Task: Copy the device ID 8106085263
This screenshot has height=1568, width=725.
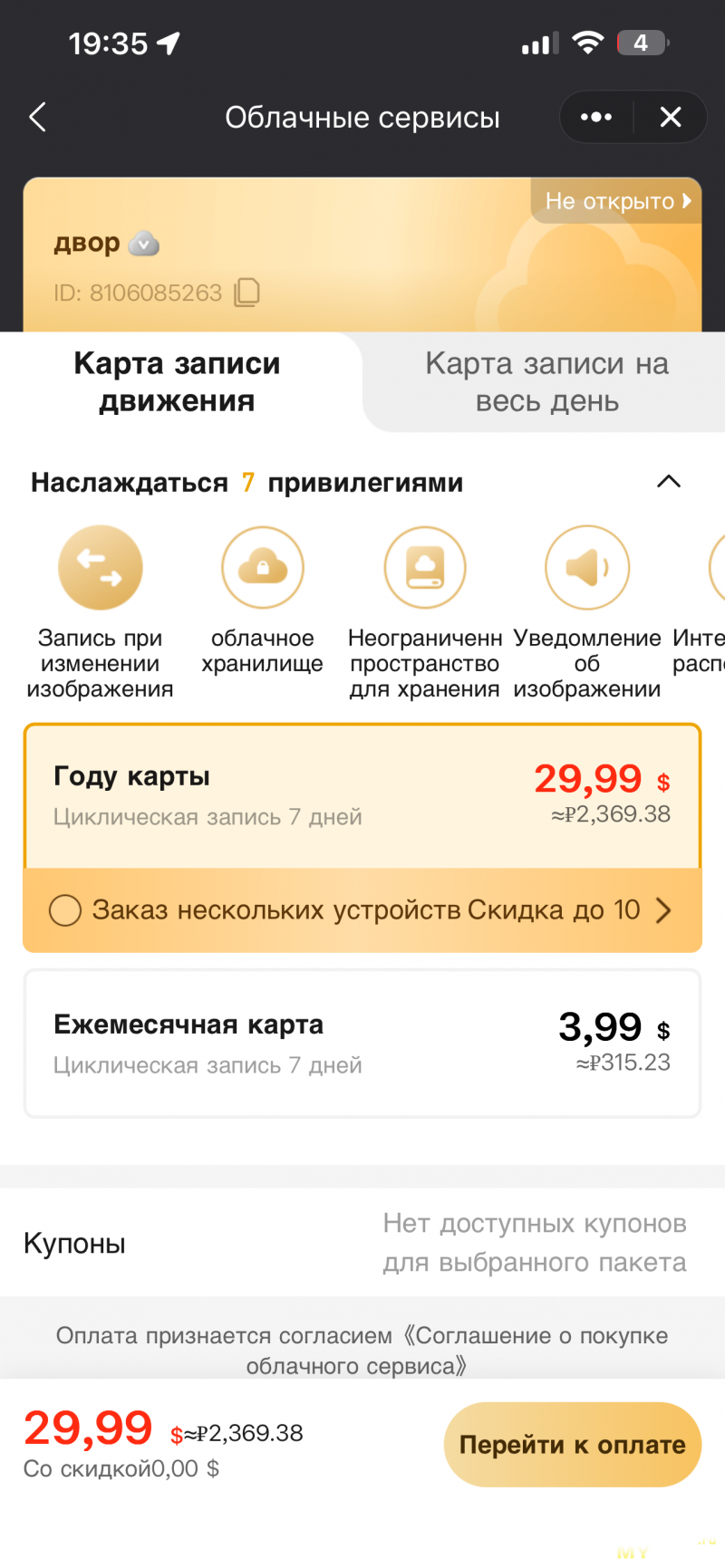Action: click(x=246, y=293)
